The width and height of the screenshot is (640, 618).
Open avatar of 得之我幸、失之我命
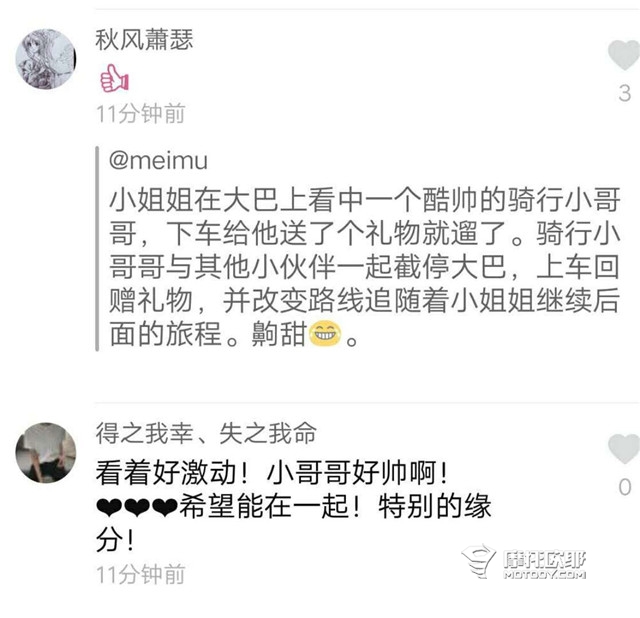tap(45, 452)
